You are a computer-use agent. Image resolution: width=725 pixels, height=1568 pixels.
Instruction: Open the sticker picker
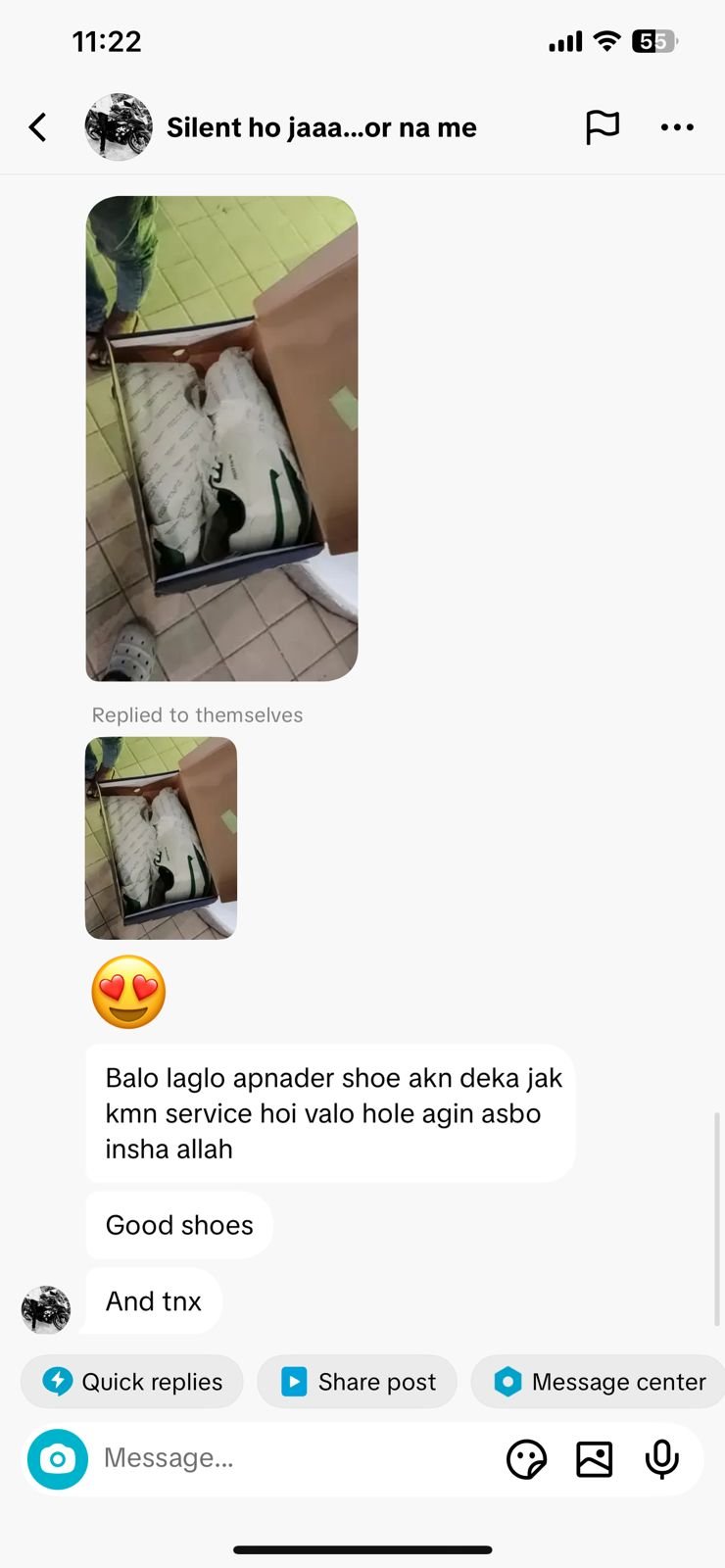point(526,1459)
